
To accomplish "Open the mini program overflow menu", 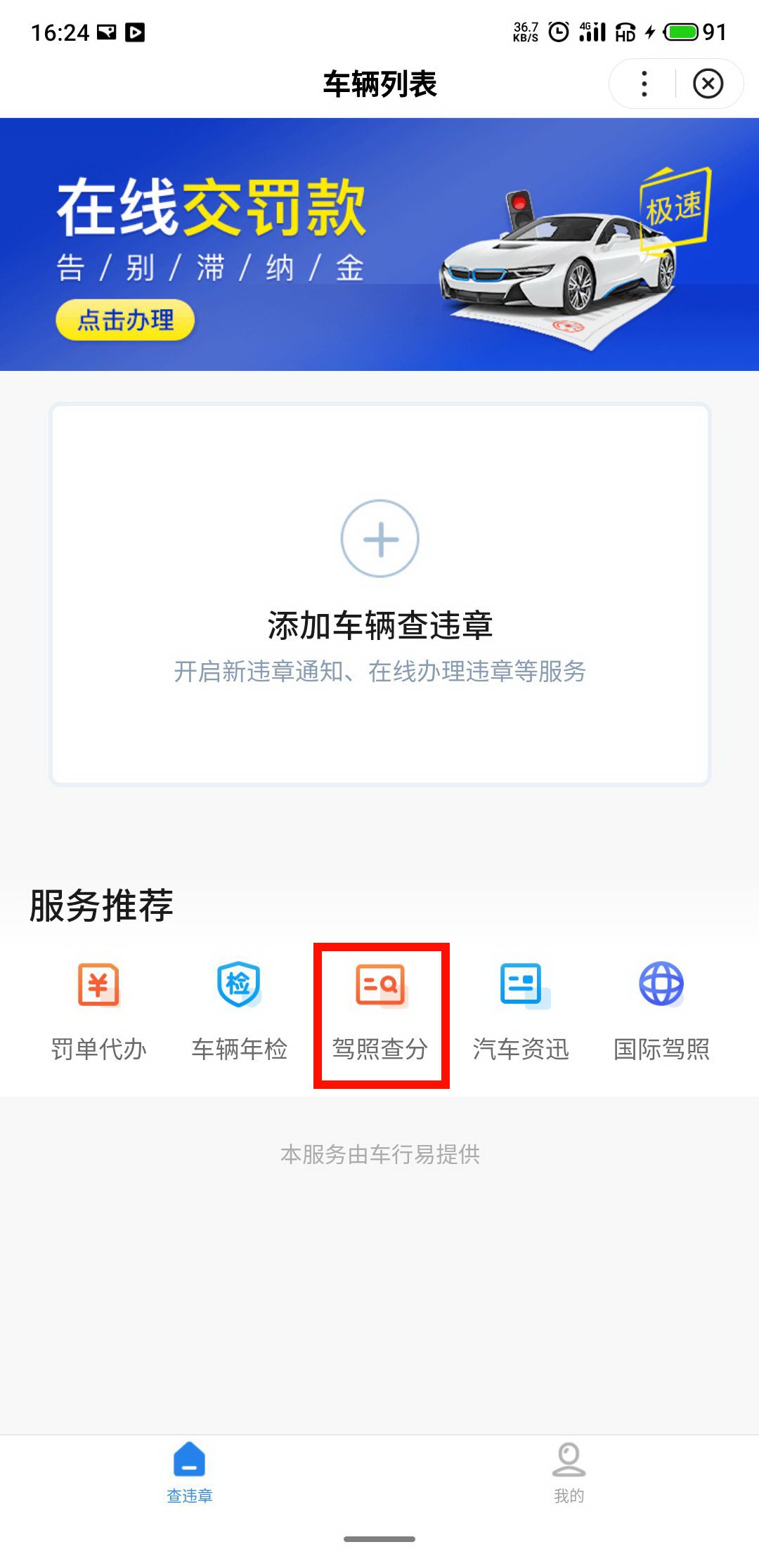I will [x=644, y=84].
